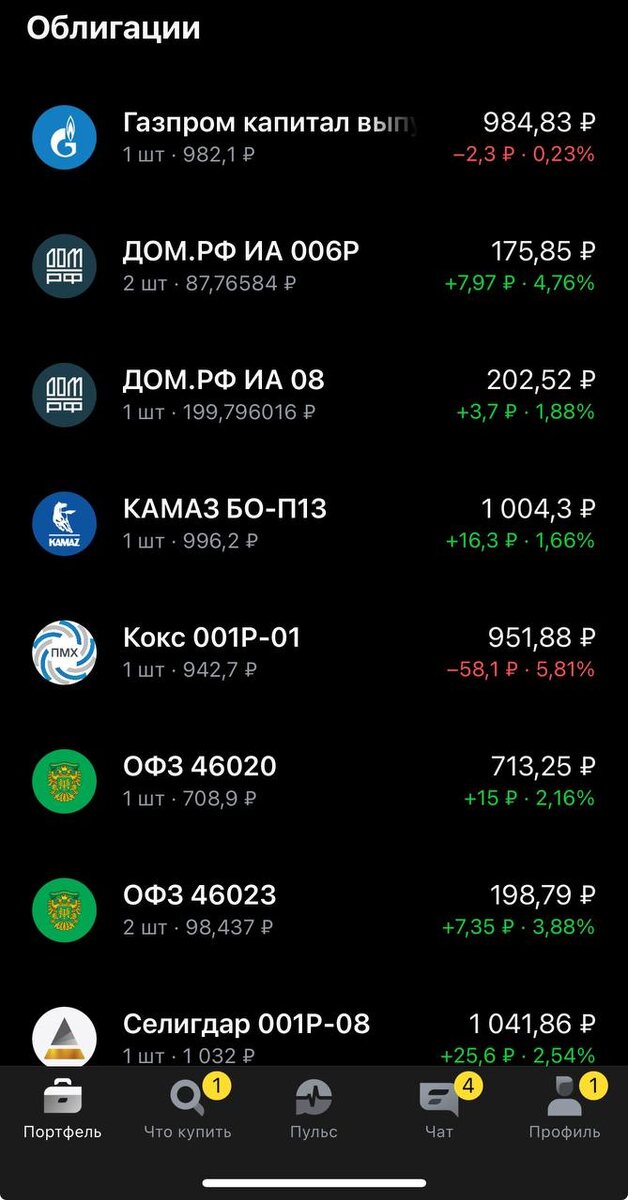Open the Пульс tab

tap(314, 1111)
